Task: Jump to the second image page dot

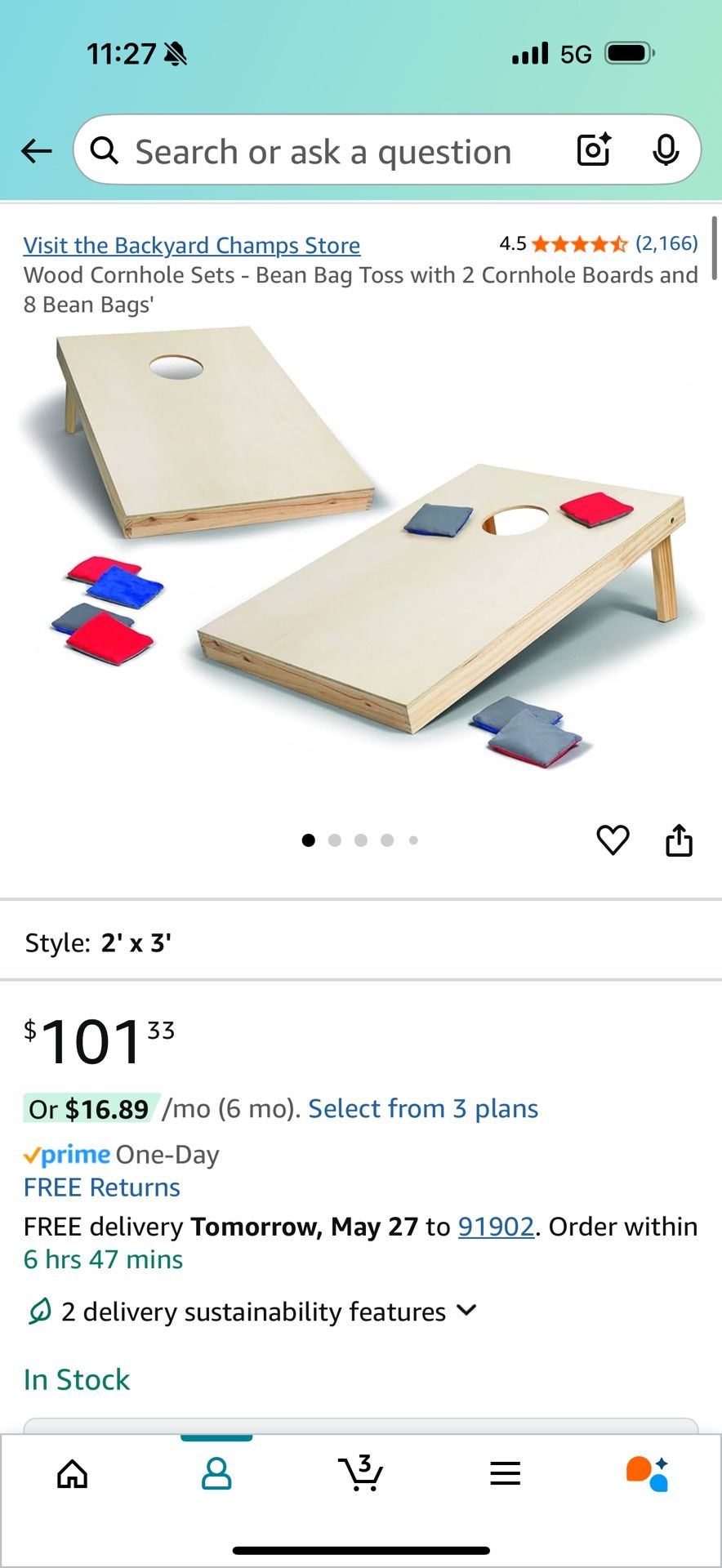Action: tap(335, 840)
